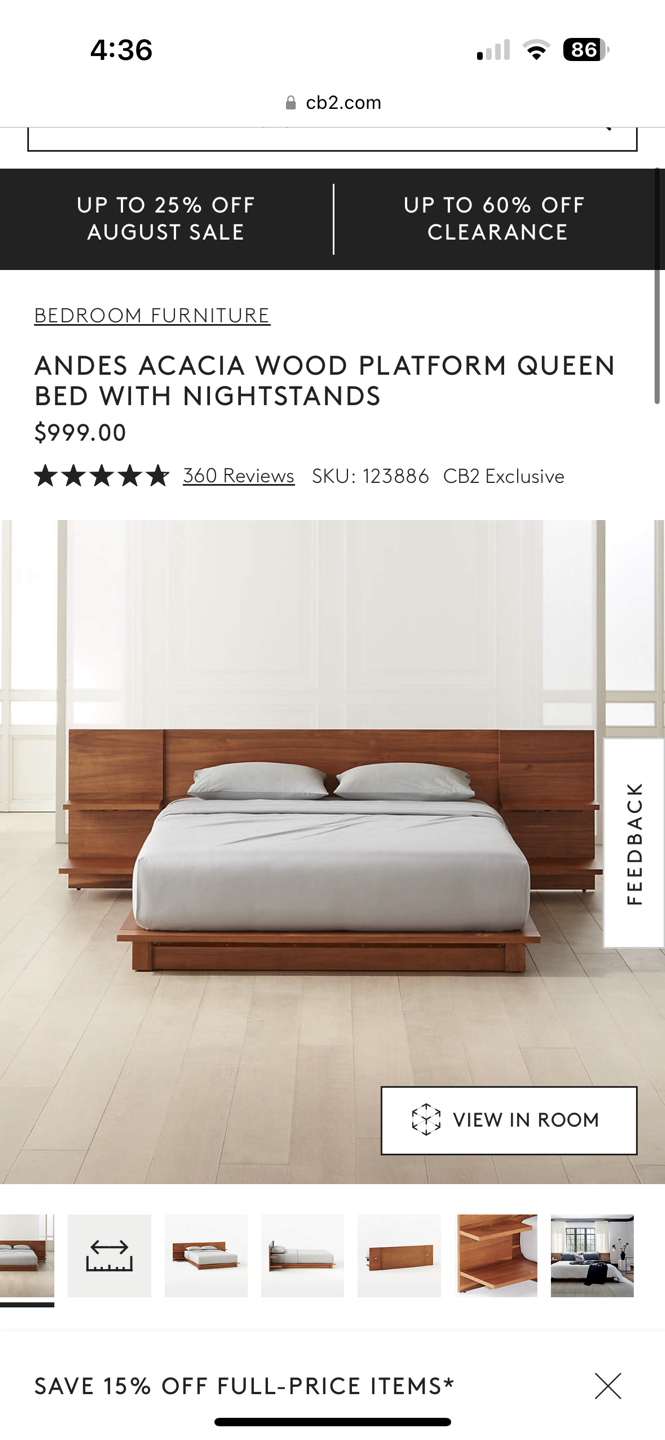The image size is (665, 1440).
Task: Open the Feedback side tab
Action: (634, 844)
